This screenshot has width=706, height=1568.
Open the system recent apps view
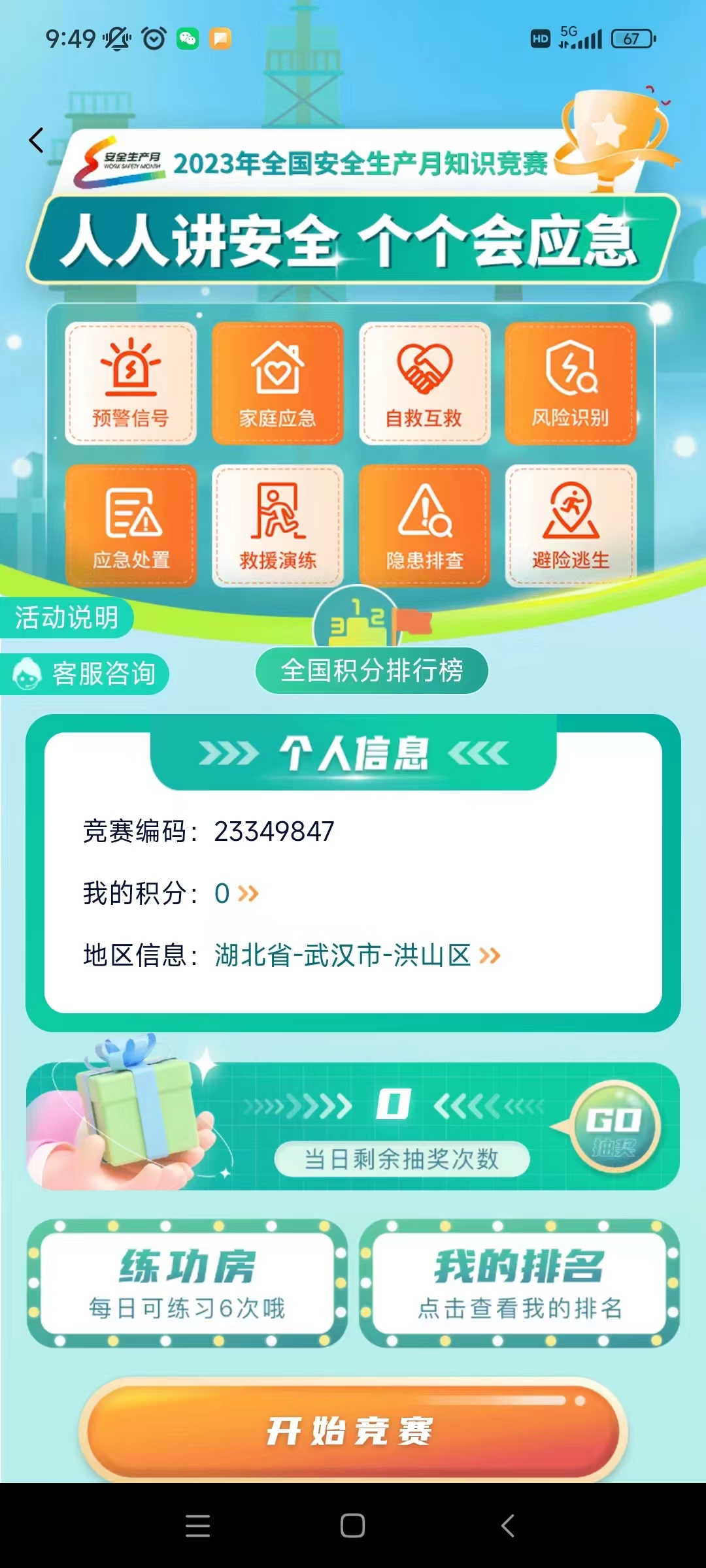(x=197, y=1526)
